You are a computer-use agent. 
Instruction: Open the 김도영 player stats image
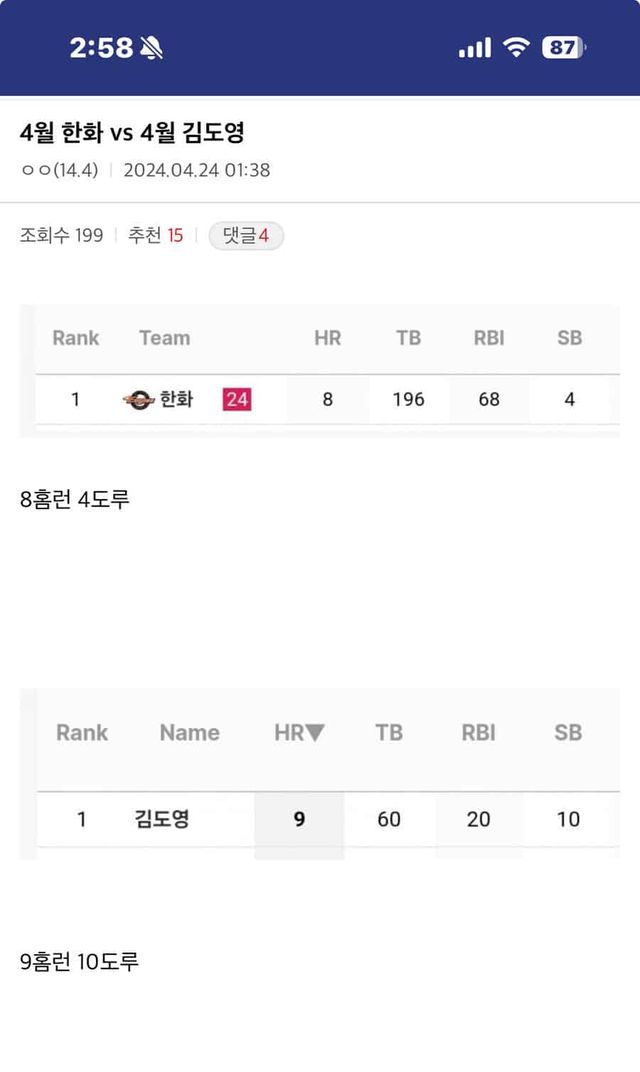(x=319, y=774)
